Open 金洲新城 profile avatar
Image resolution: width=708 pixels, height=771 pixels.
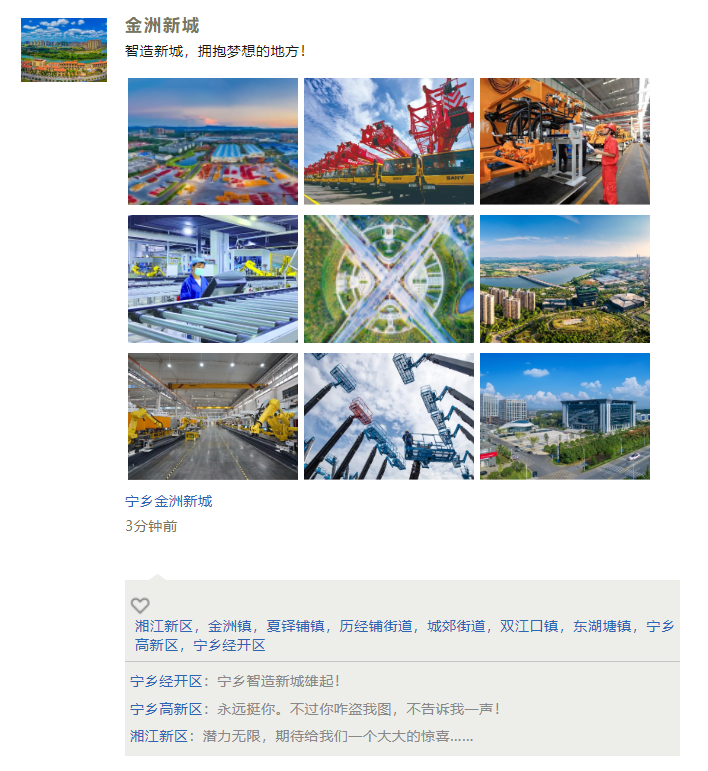63,50
